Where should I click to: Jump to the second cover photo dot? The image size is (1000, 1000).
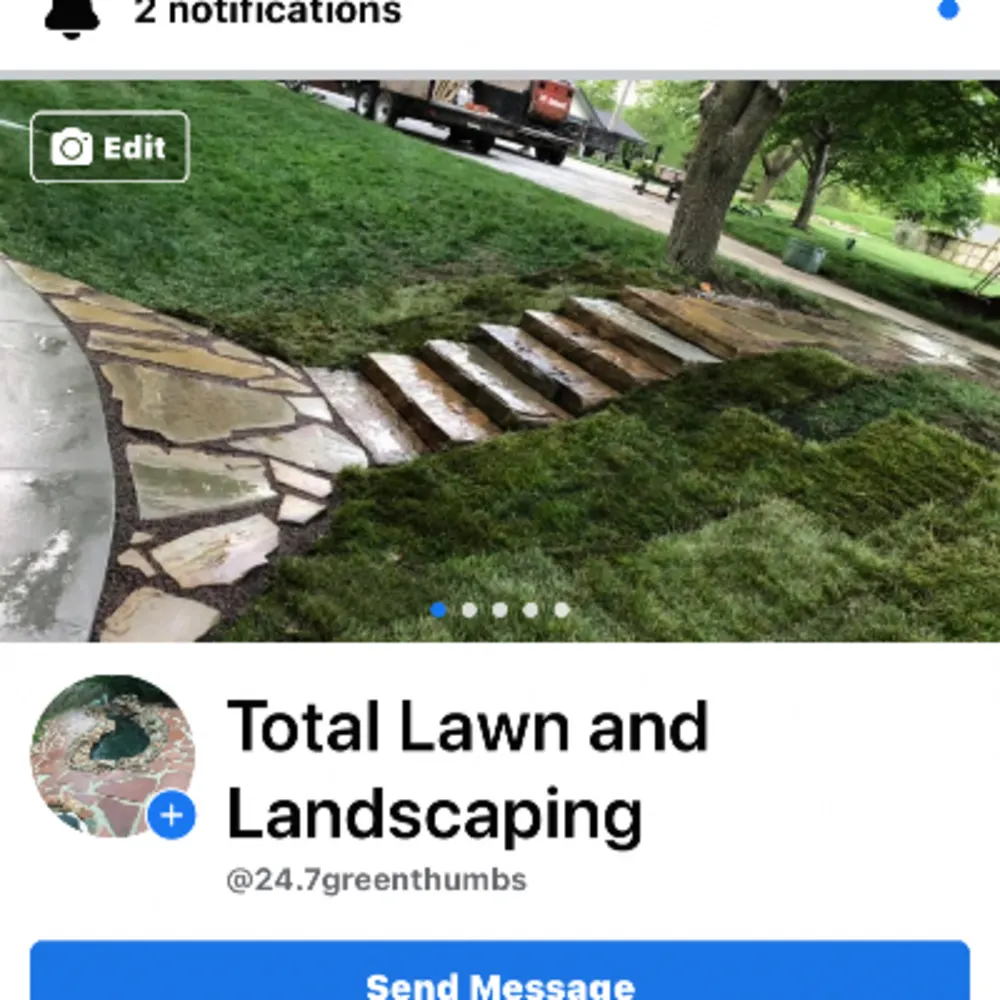469,610
